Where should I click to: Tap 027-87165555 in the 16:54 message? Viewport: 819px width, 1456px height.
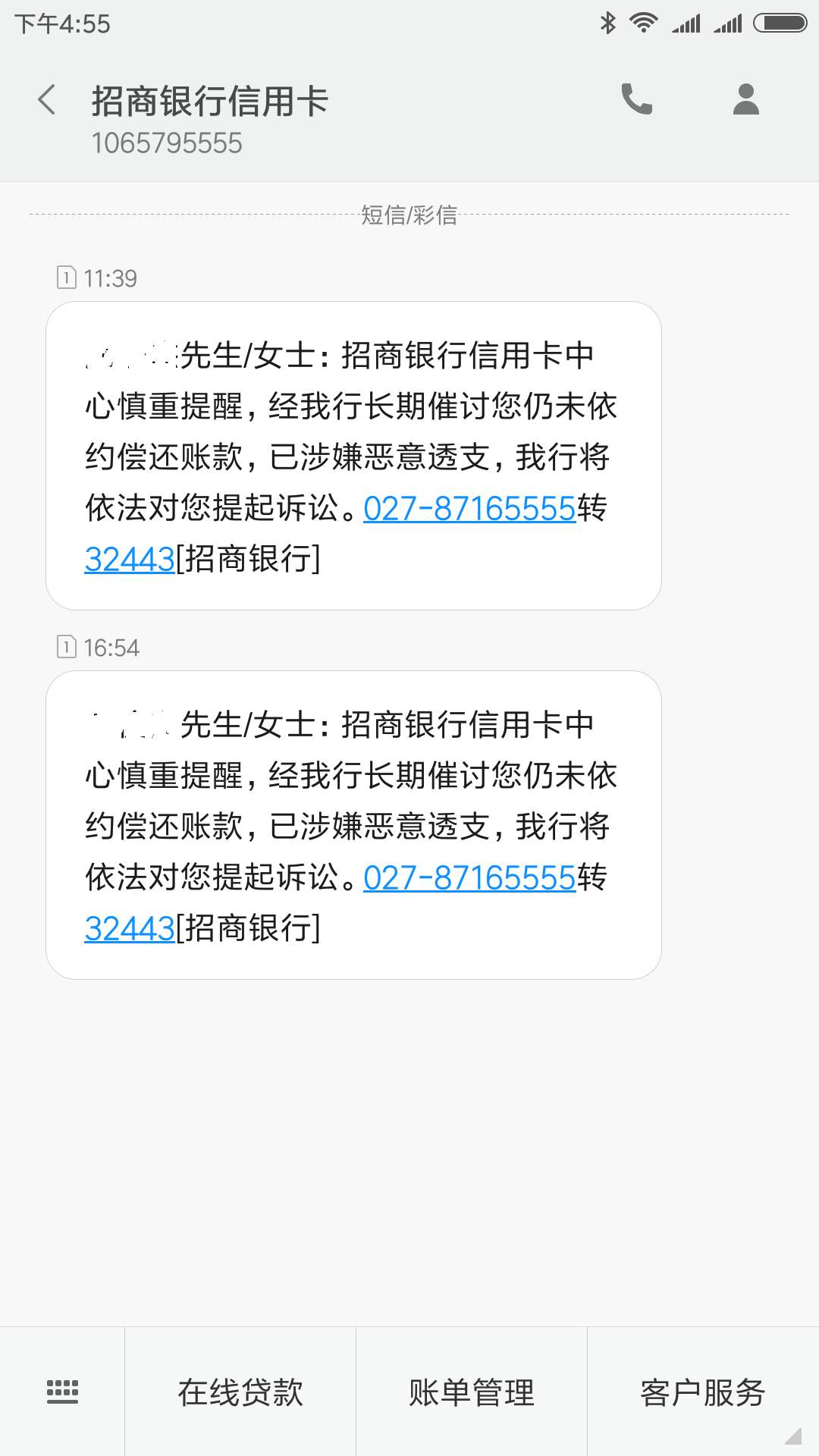(469, 877)
